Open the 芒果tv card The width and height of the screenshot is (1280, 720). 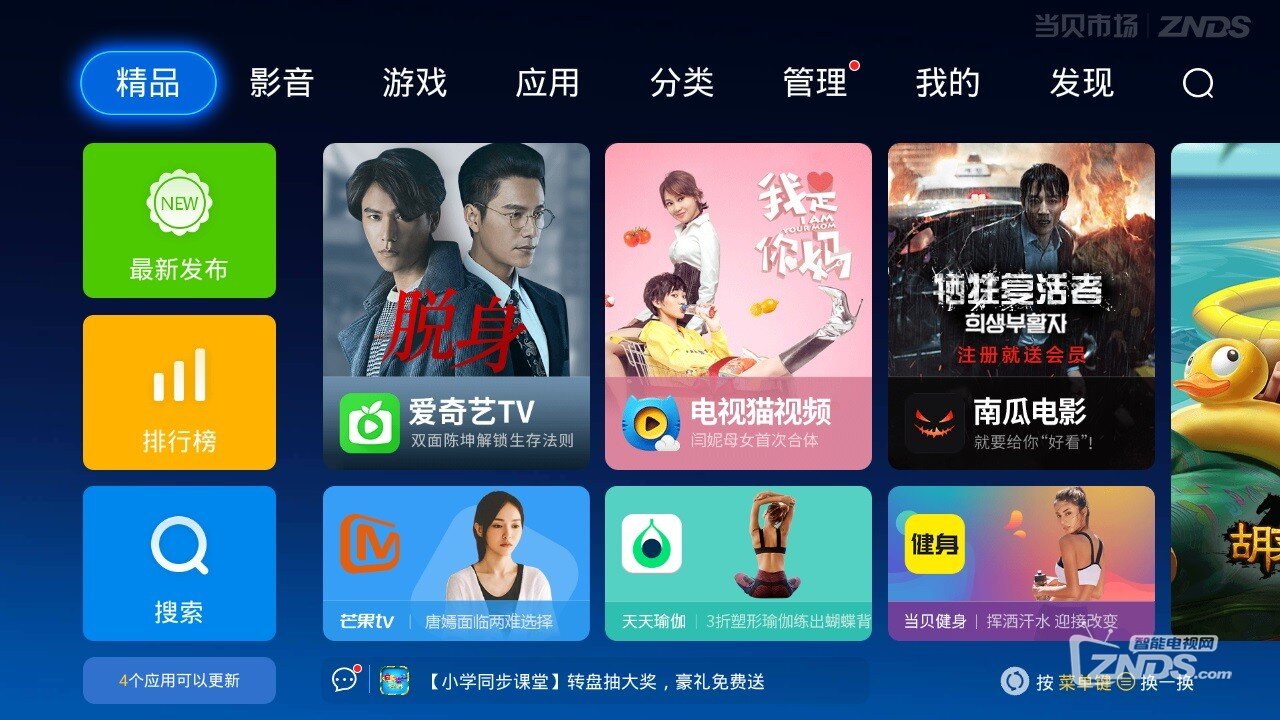pos(456,564)
